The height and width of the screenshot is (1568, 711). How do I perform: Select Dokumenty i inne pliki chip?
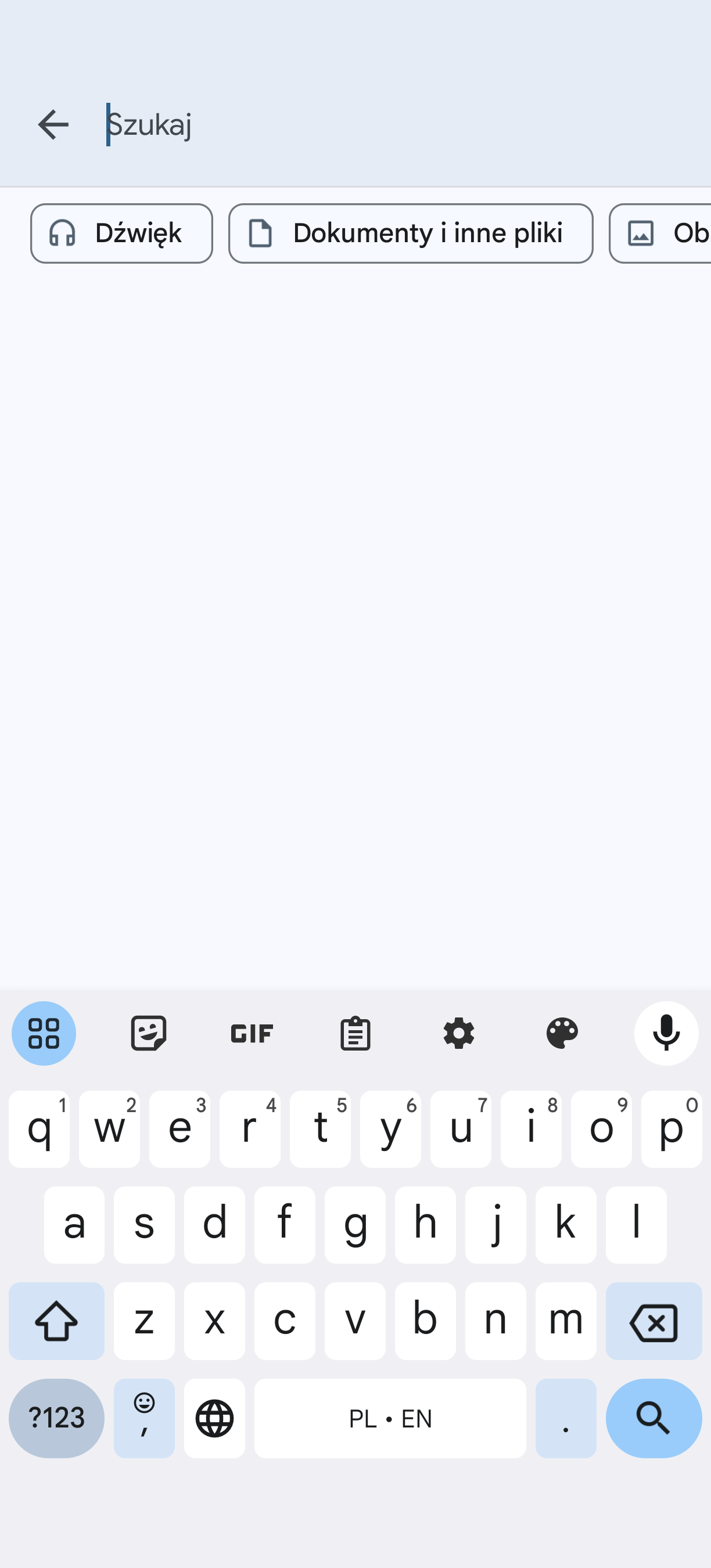411,233
